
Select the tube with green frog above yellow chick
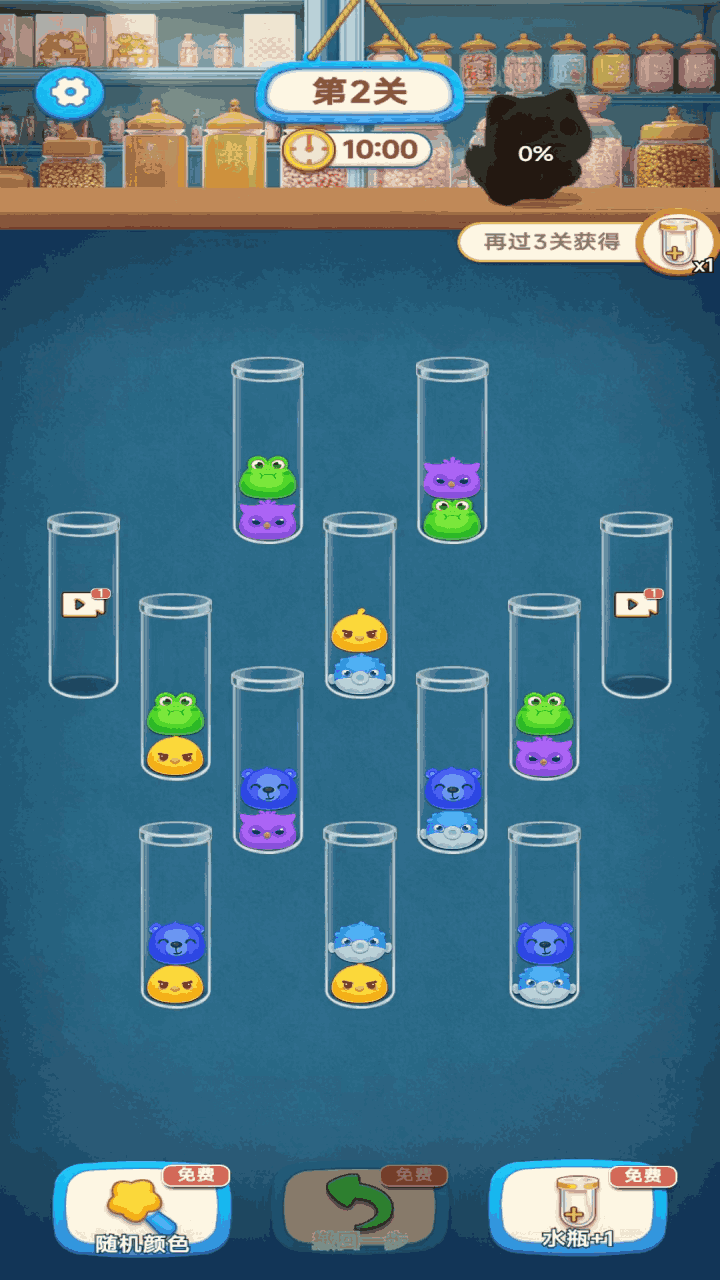point(175,688)
